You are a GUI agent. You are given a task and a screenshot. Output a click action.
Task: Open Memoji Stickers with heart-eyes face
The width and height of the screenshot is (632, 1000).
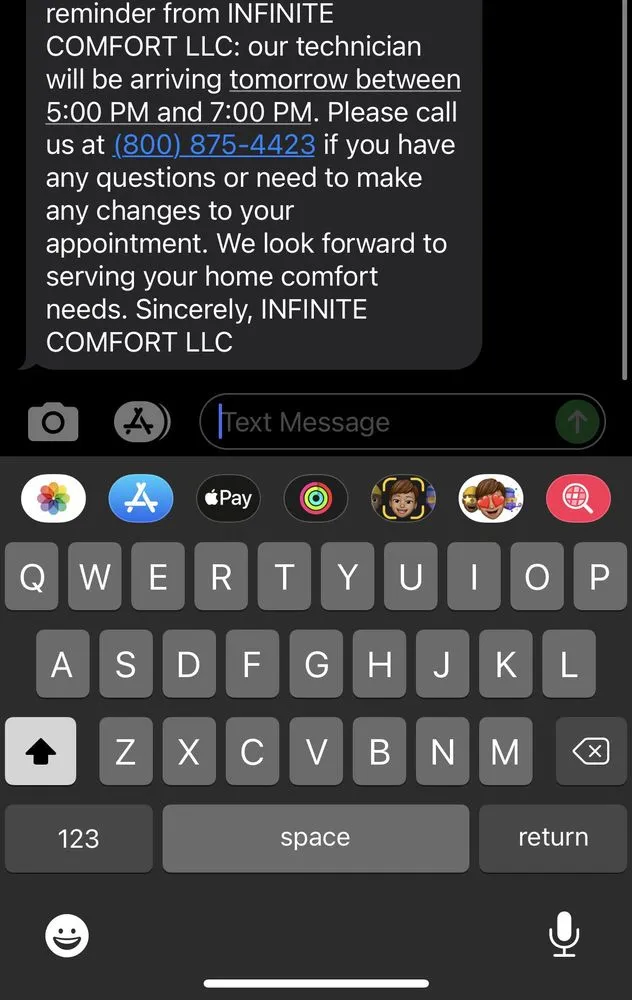[x=491, y=498]
